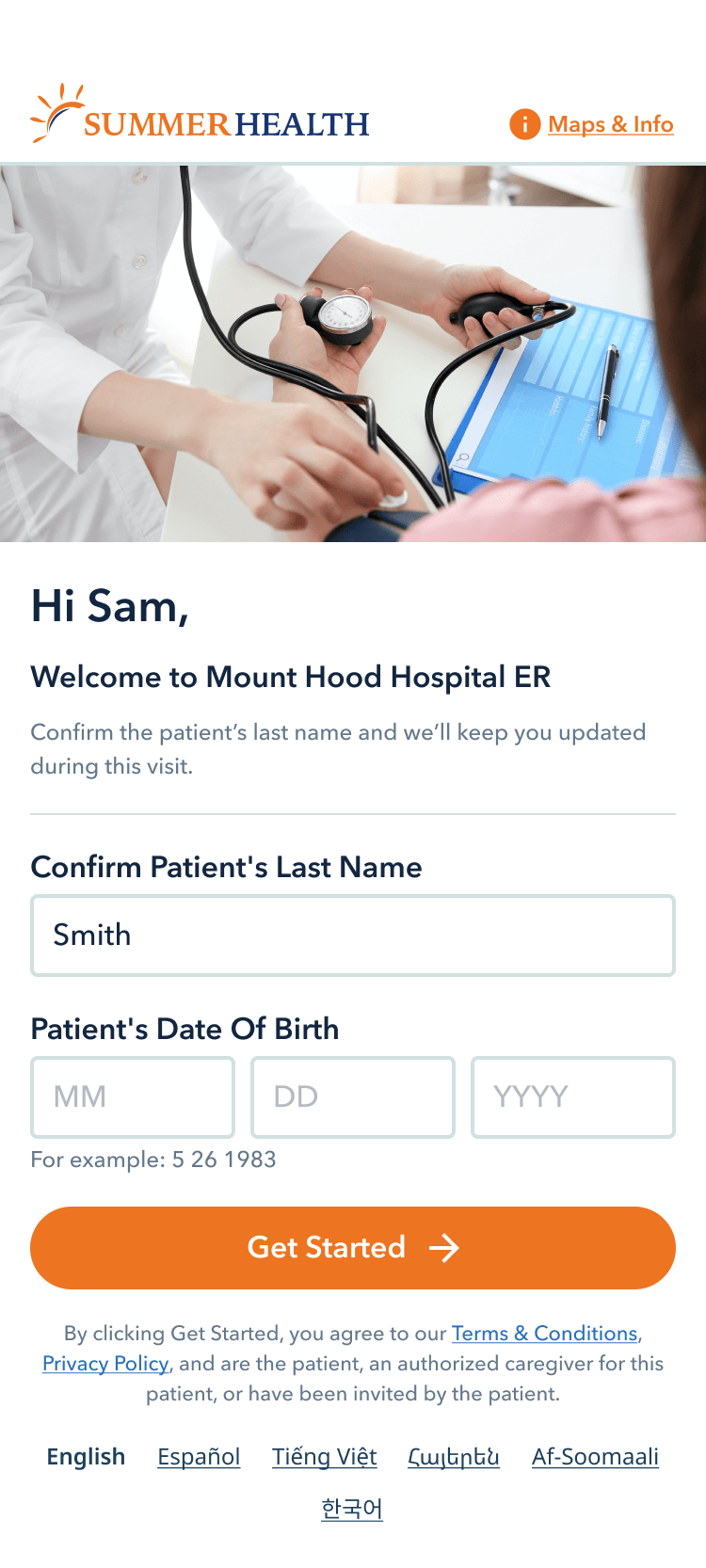Select the DD birth day field
Screen dimensions: 706x1568
353,1097
